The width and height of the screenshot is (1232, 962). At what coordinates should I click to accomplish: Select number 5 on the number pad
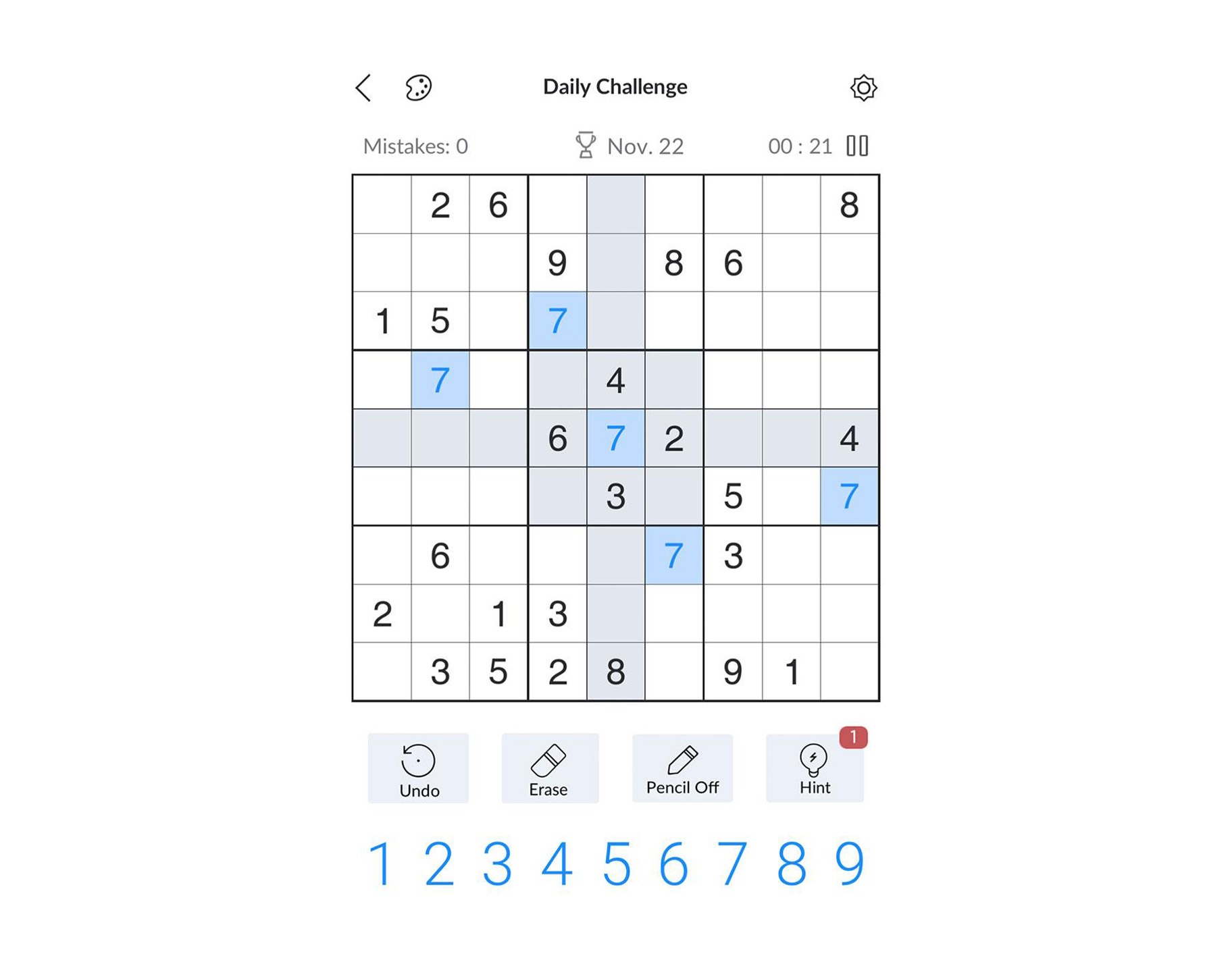point(616,863)
